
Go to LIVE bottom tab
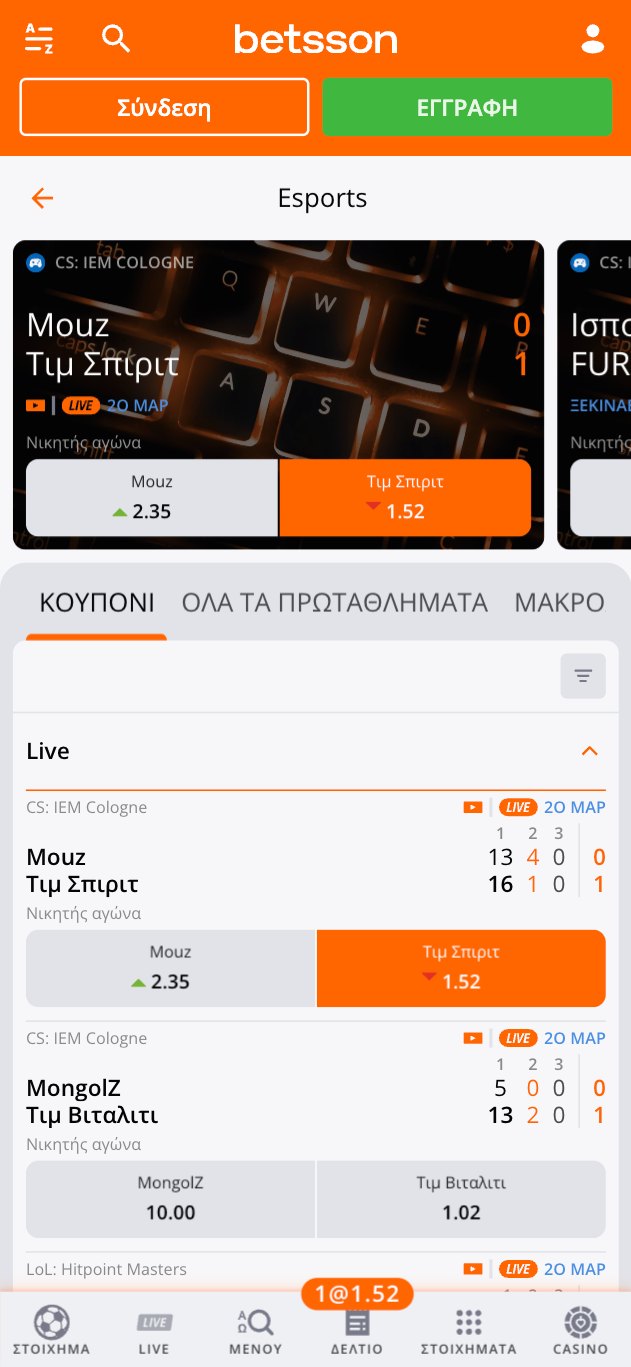coord(154,1331)
